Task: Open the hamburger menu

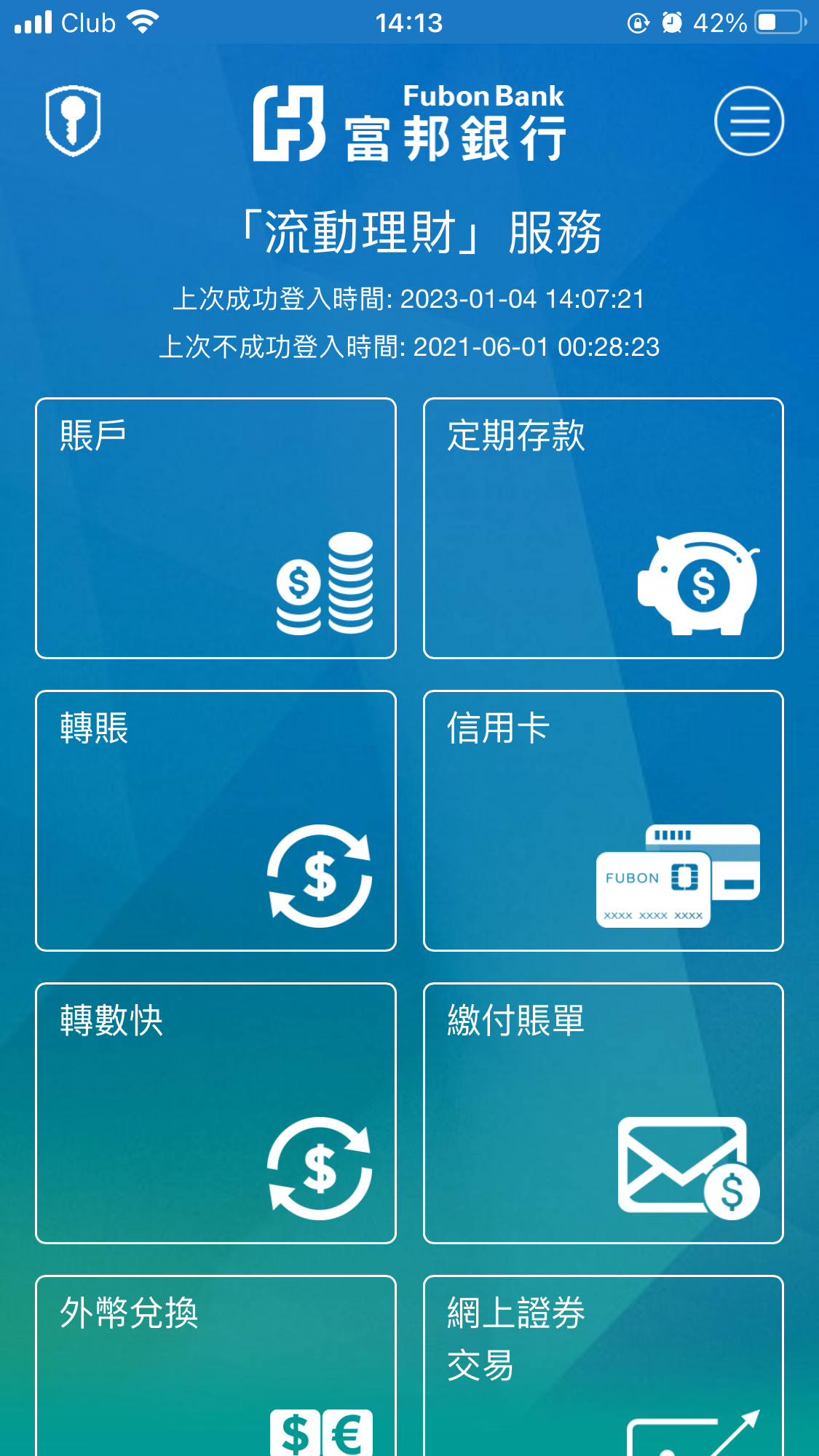Action: [x=749, y=121]
